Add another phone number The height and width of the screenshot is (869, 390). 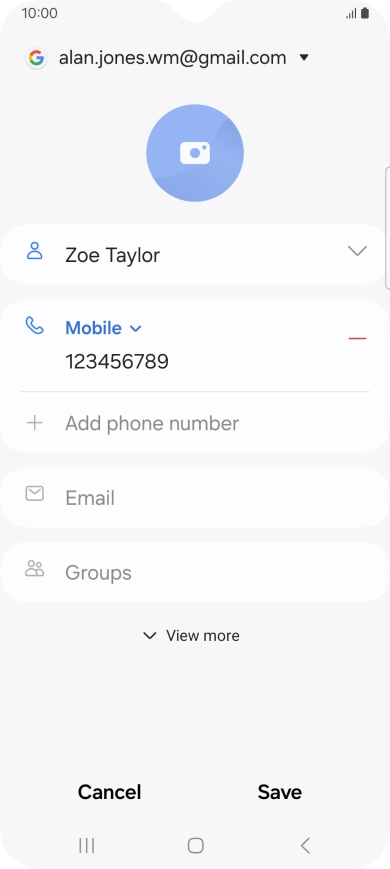(195, 423)
